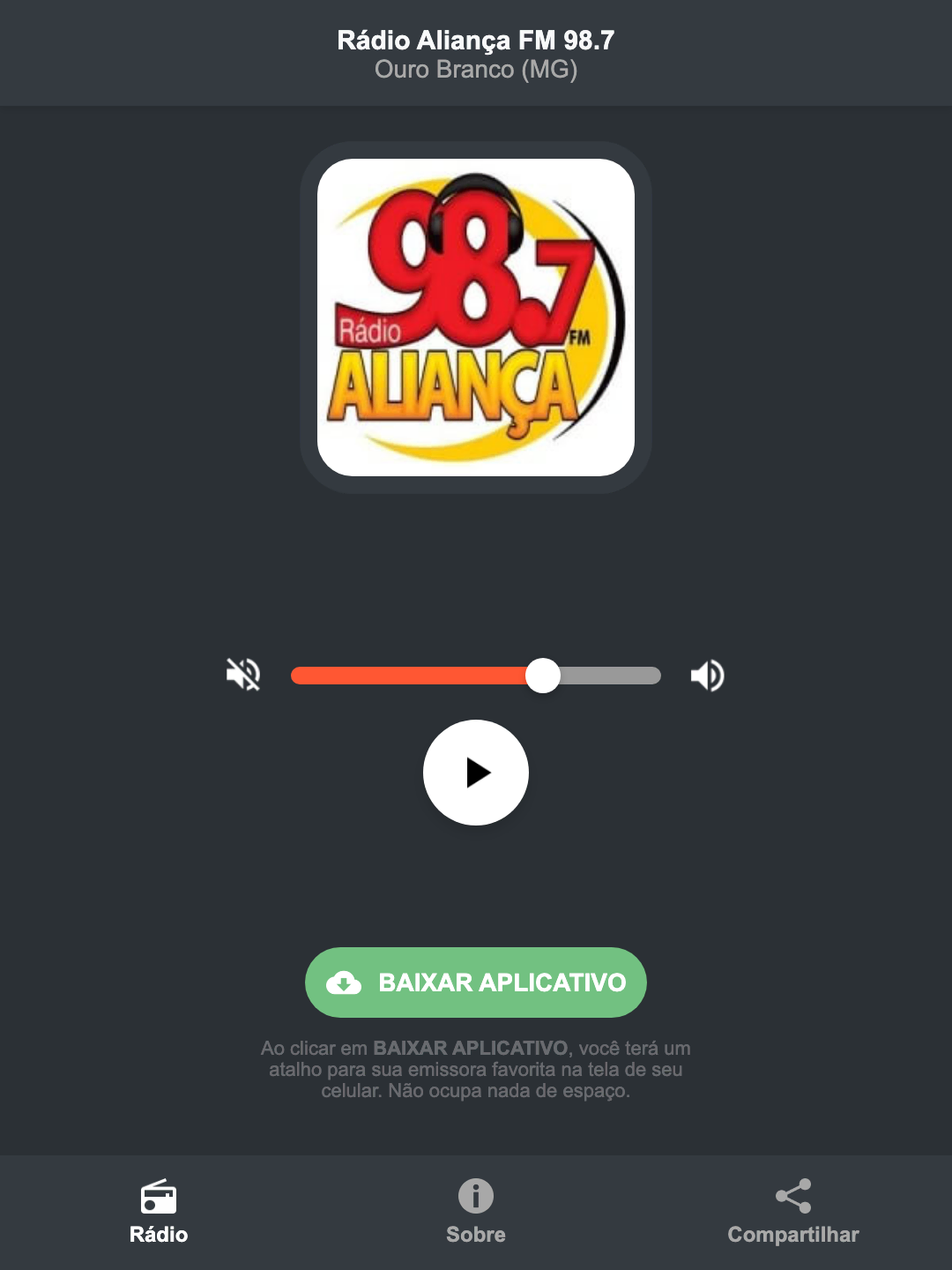The image size is (952, 1270).
Task: Select the Rádio icon in the bottom bar
Action: (160, 1199)
